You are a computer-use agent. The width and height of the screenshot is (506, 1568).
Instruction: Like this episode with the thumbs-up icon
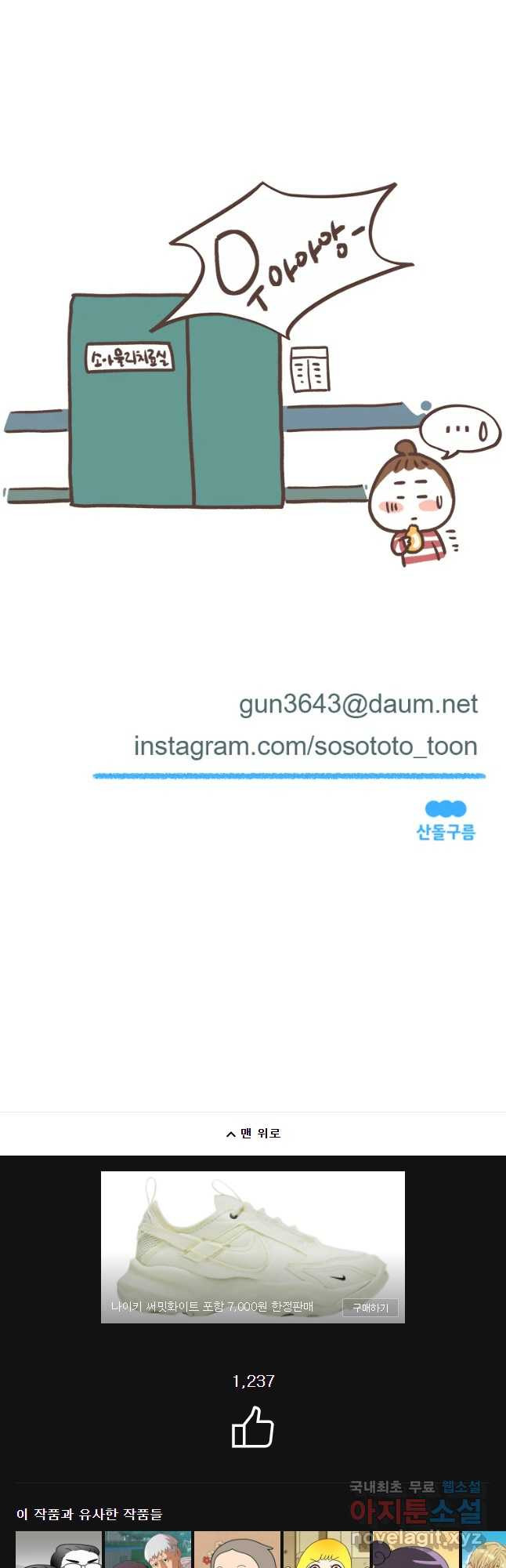(x=253, y=1427)
